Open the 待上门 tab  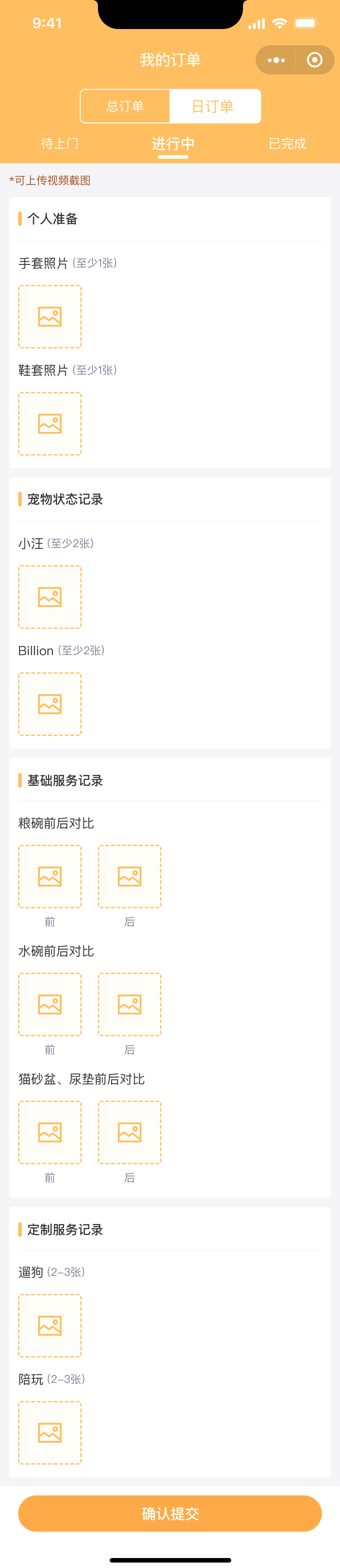(x=59, y=144)
